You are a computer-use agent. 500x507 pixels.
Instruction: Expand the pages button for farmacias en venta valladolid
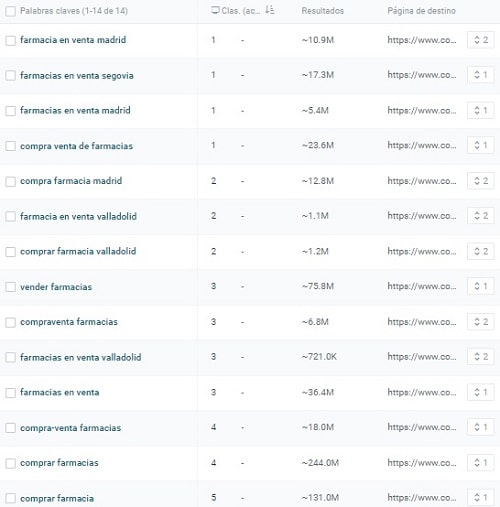click(x=481, y=357)
